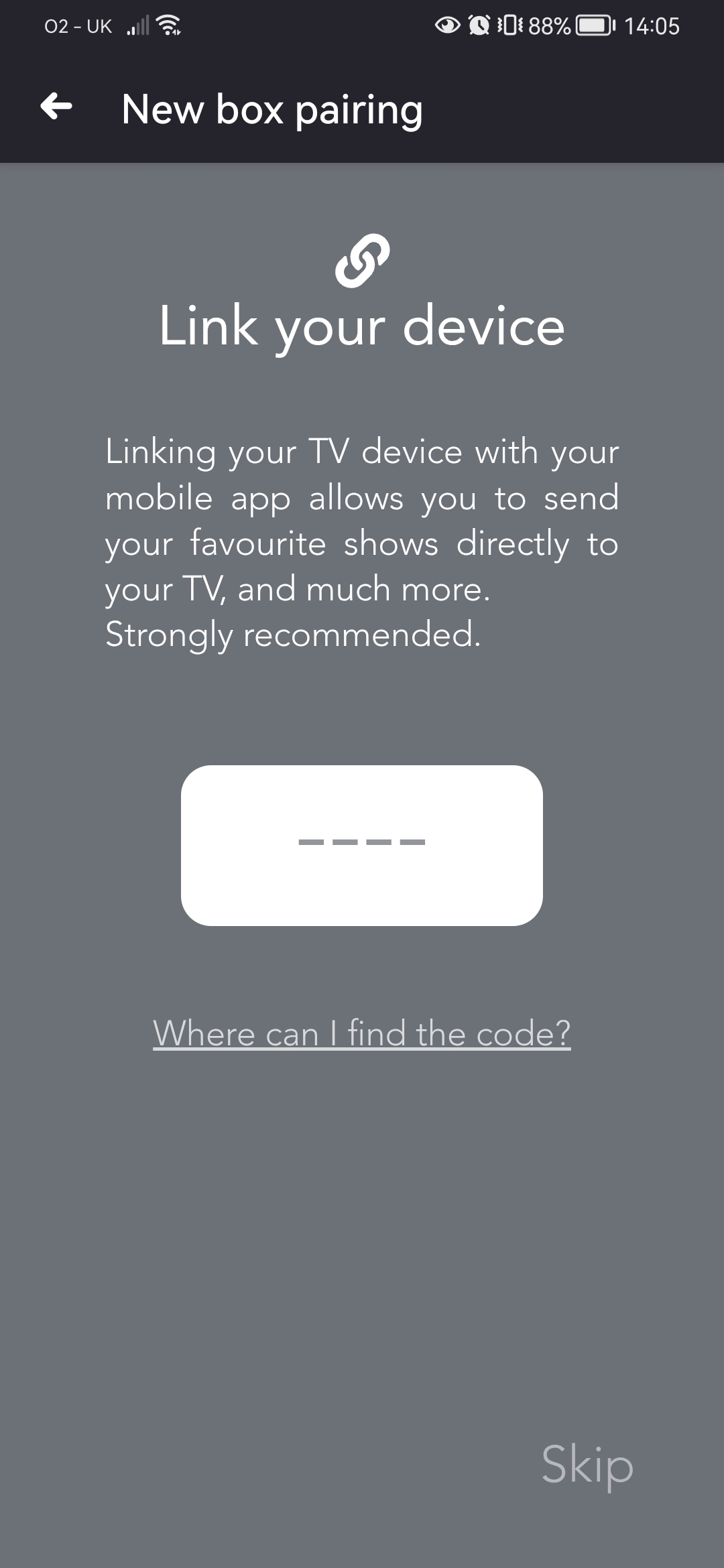
Task: Open 'Where can I find the code?' link
Action: 361,1033
